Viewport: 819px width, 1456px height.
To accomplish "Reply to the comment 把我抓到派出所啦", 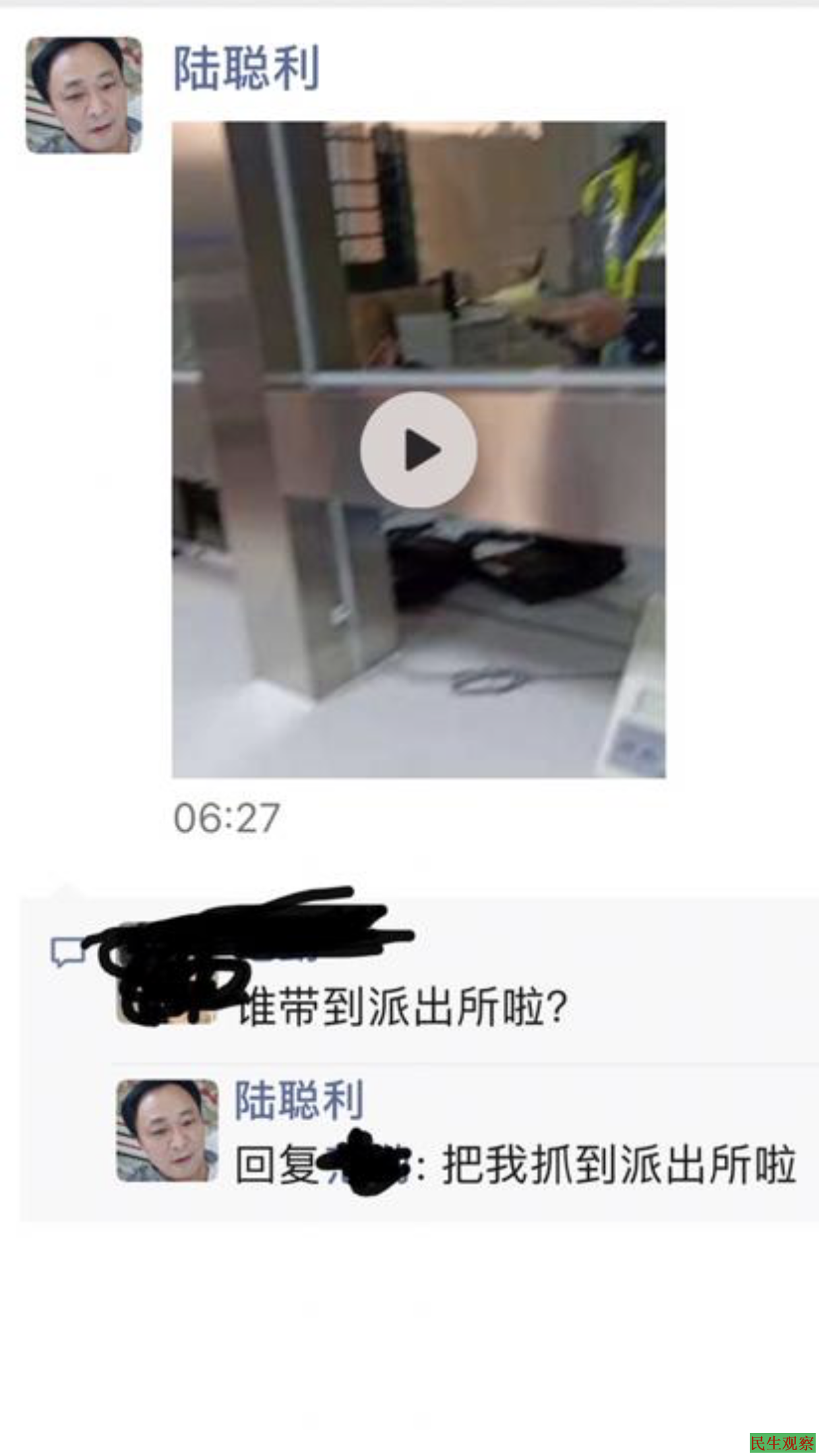I will pos(617,1166).
